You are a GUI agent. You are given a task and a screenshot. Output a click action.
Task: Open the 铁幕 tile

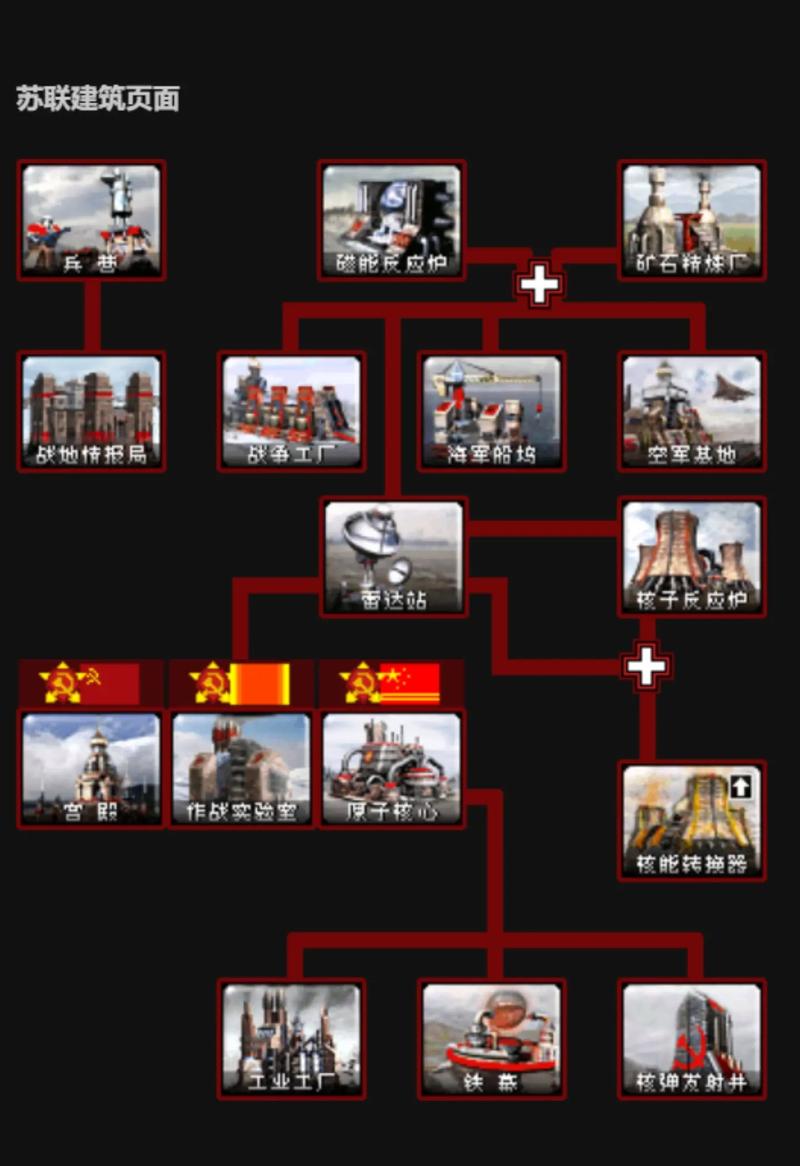[x=492, y=1039]
